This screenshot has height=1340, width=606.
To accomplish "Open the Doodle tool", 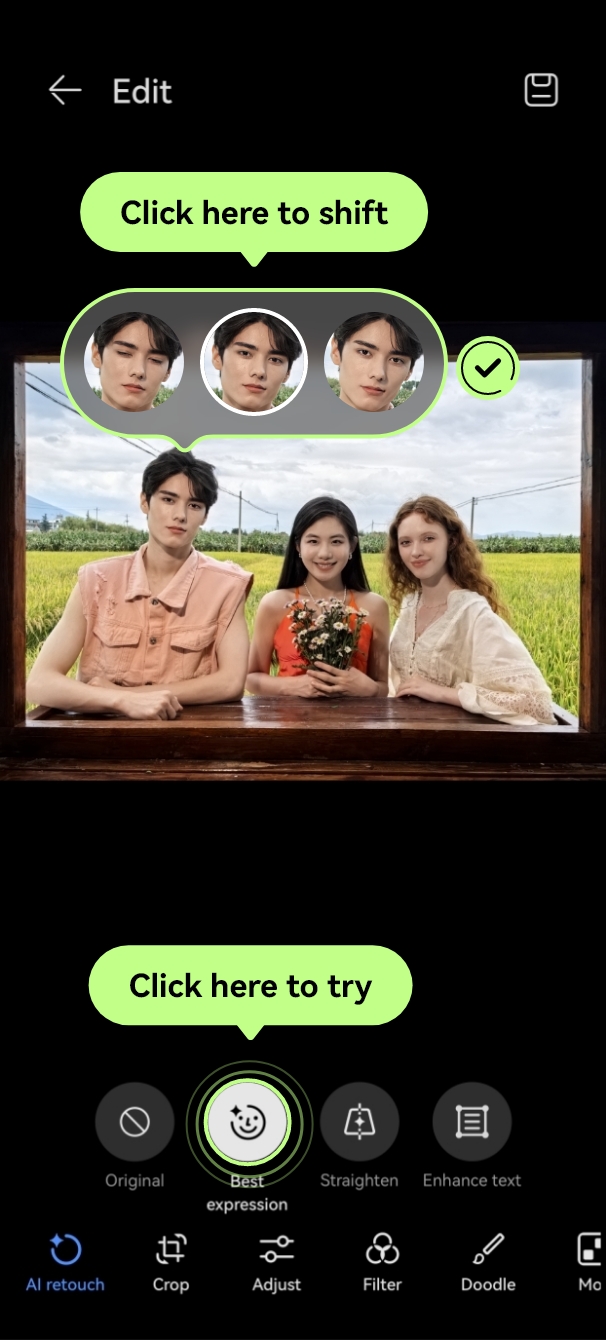I will click(x=488, y=1262).
